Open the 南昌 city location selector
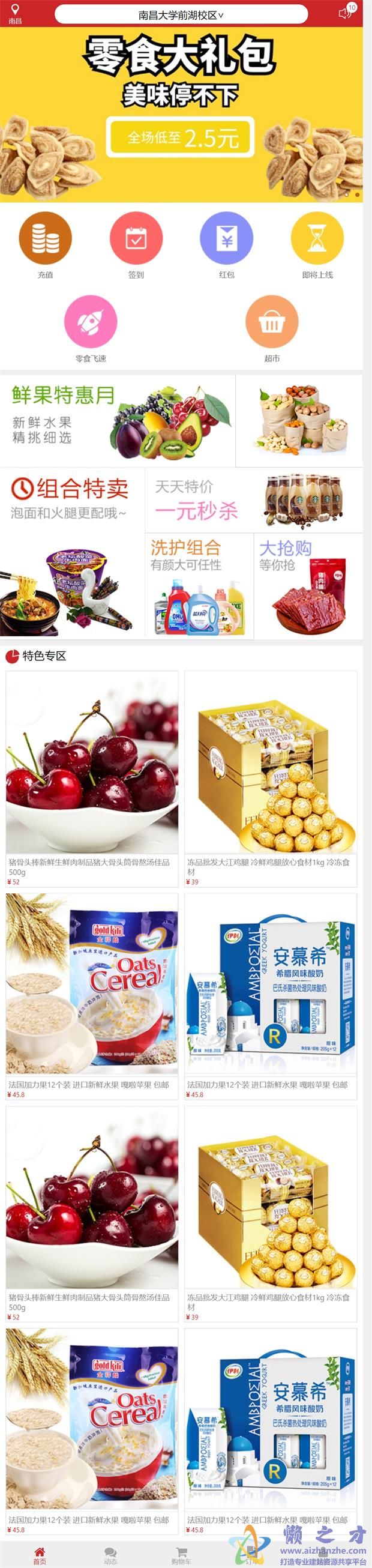This screenshot has height=1568, width=372. pos(14,13)
